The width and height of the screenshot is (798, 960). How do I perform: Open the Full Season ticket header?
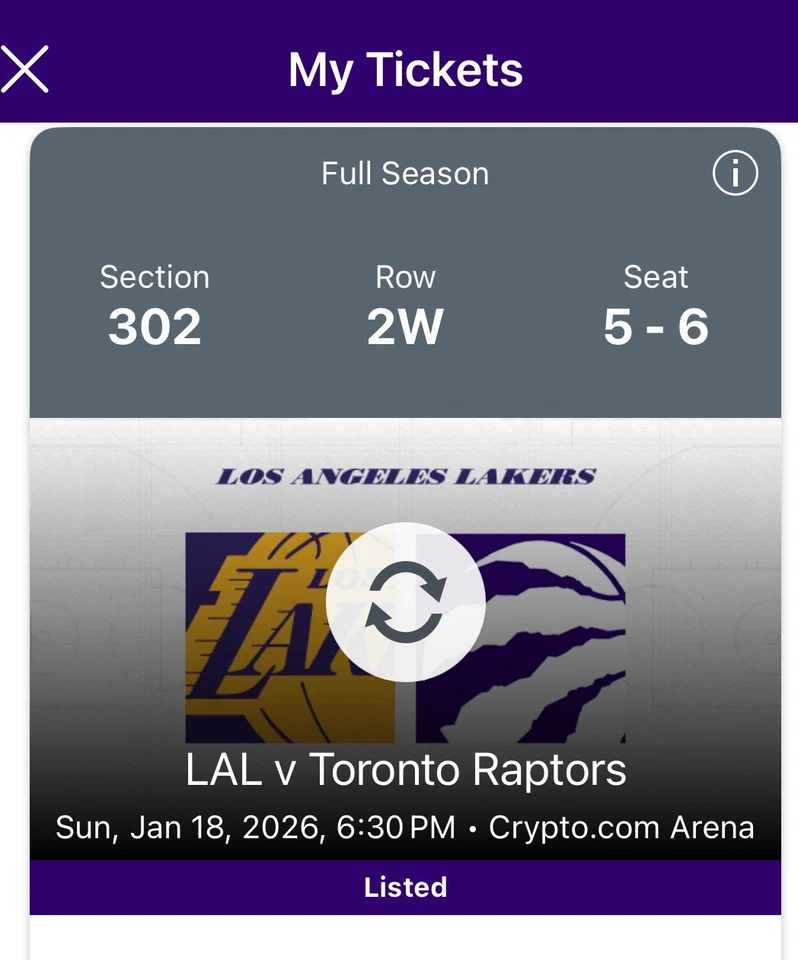pos(404,173)
